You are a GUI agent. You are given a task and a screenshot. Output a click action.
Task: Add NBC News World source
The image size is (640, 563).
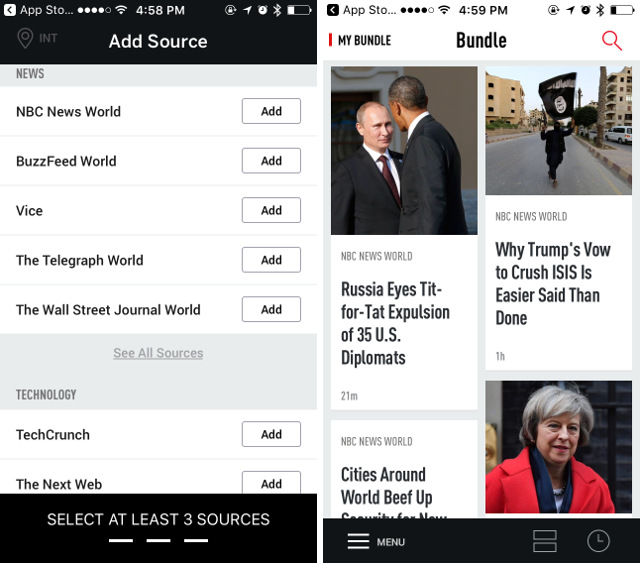point(271,111)
